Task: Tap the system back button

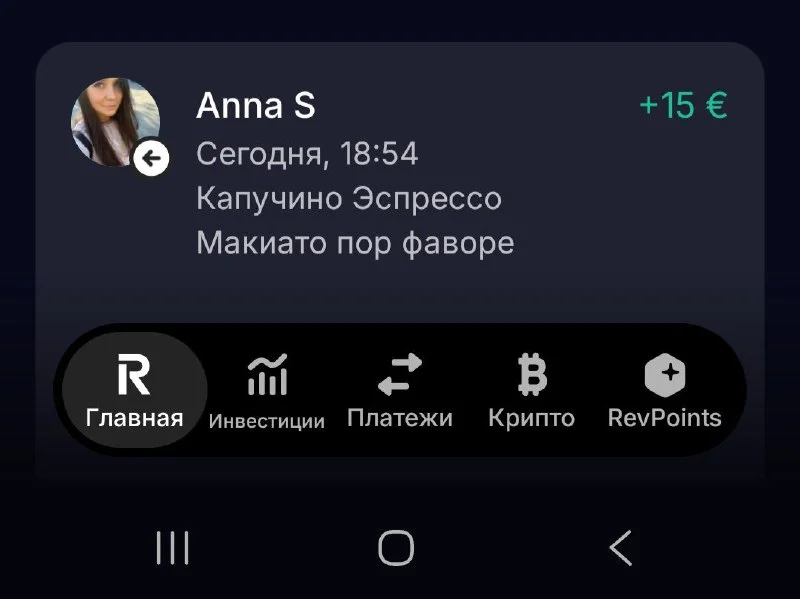Action: [x=621, y=548]
